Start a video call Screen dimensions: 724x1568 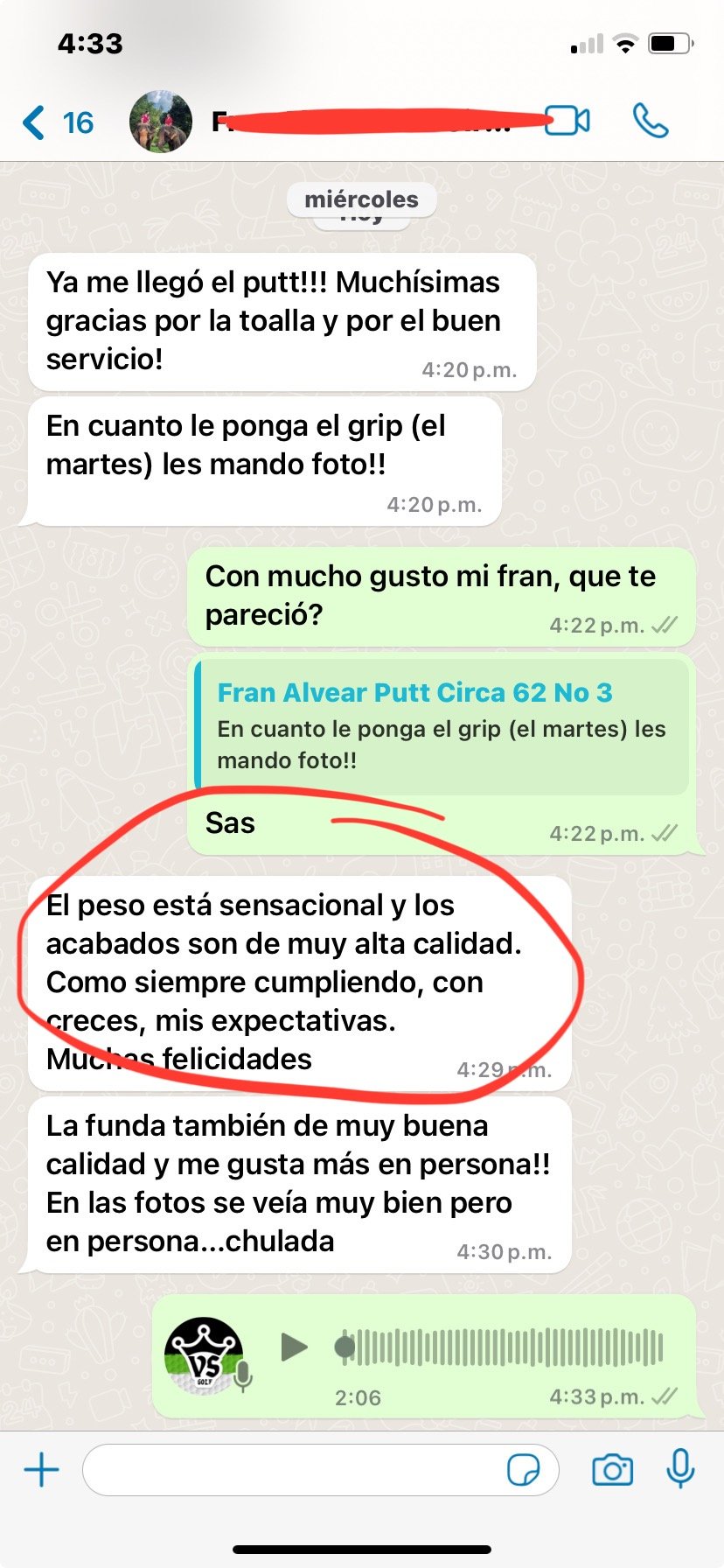(x=568, y=121)
